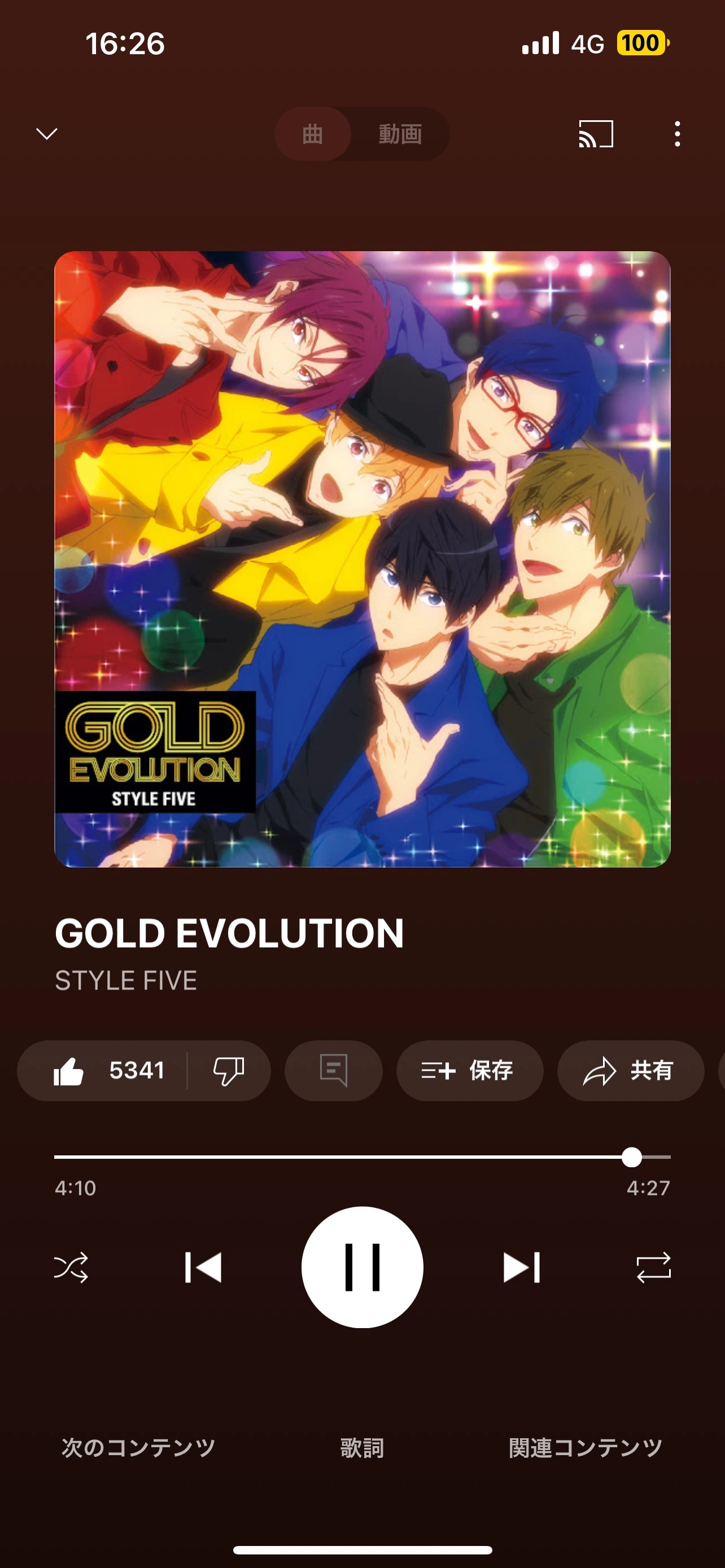
Task: Open the three-dot overflow menu
Action: click(677, 134)
